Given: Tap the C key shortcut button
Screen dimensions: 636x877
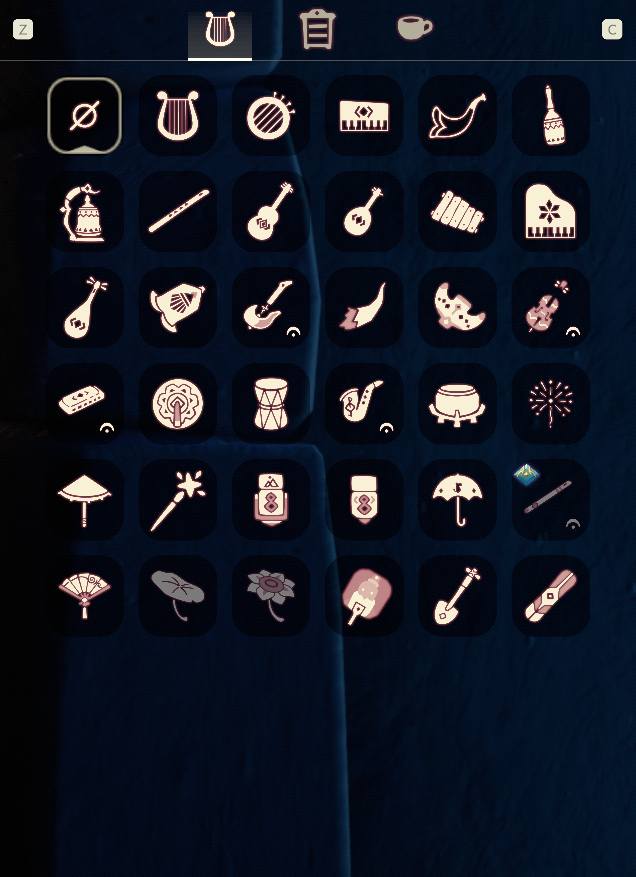Looking at the screenshot, I should (x=612, y=29).
